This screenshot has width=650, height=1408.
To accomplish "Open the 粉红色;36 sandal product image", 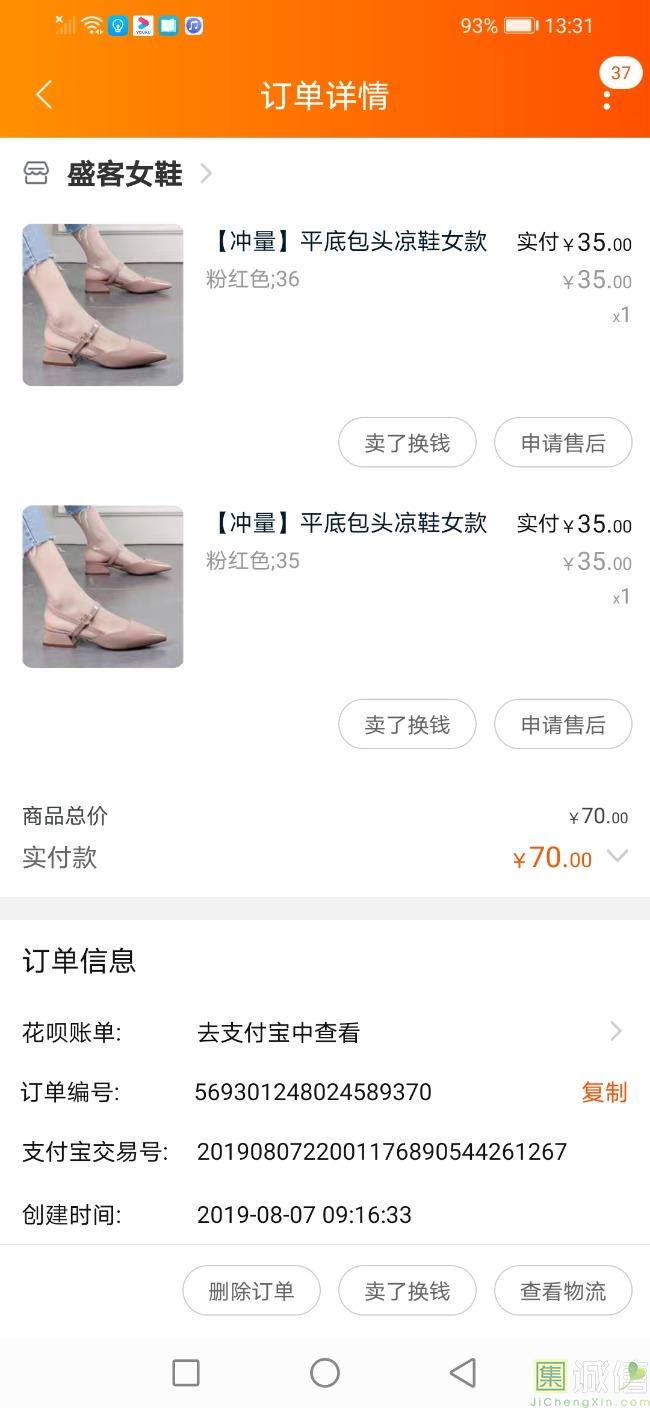I will pyautogui.click(x=103, y=305).
